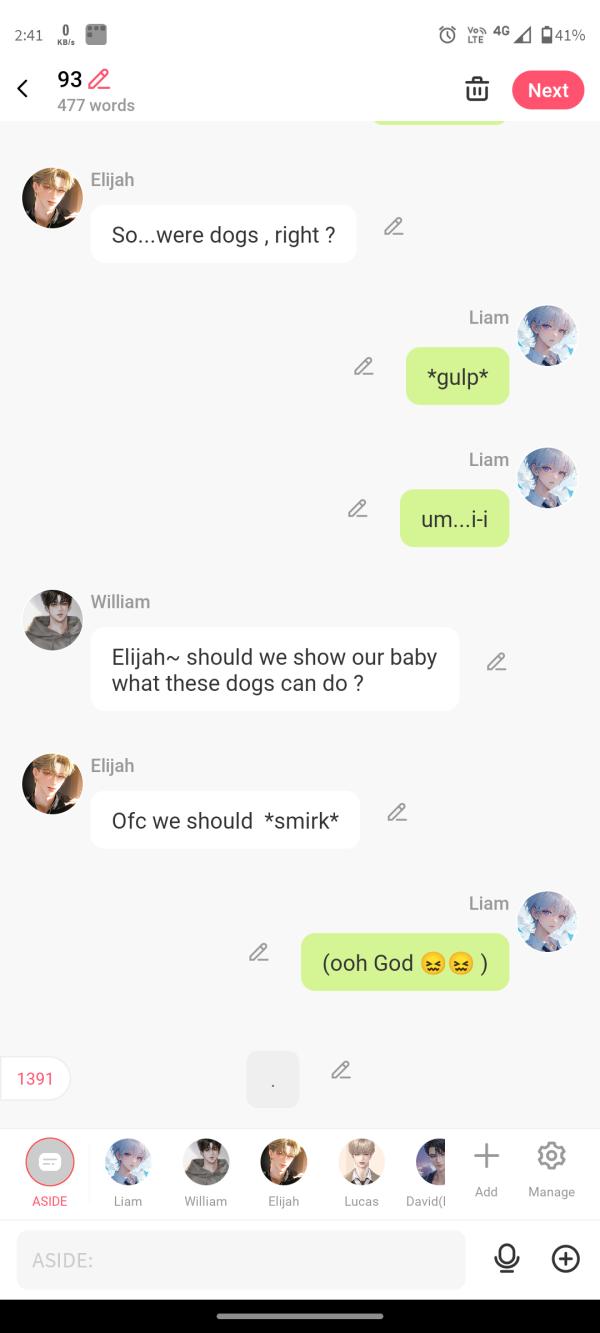The width and height of the screenshot is (600, 1333).
Task: Choose William as the speaking character
Action: click(x=206, y=1172)
